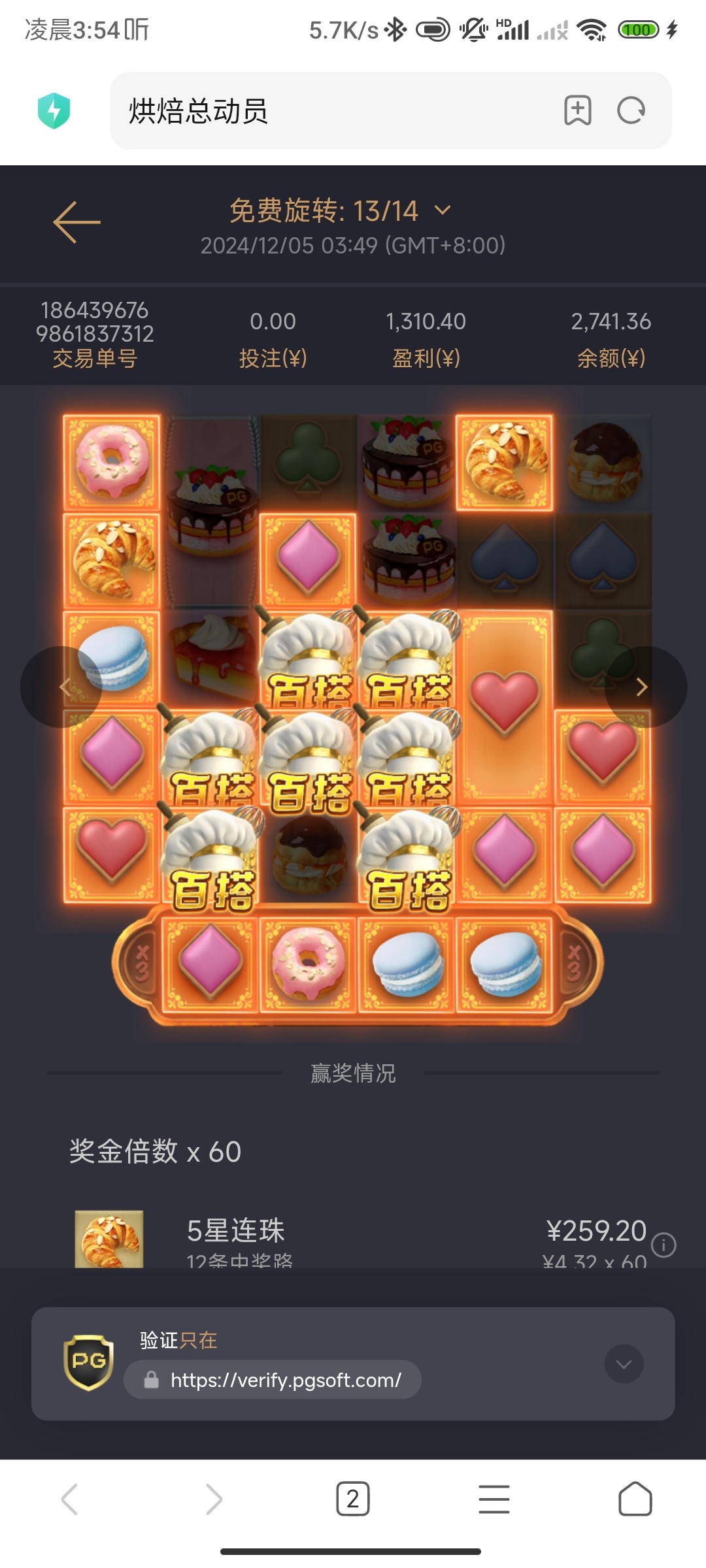This screenshot has width=706, height=1568.
Task: Add this page to bookmarks
Action: 578,110
